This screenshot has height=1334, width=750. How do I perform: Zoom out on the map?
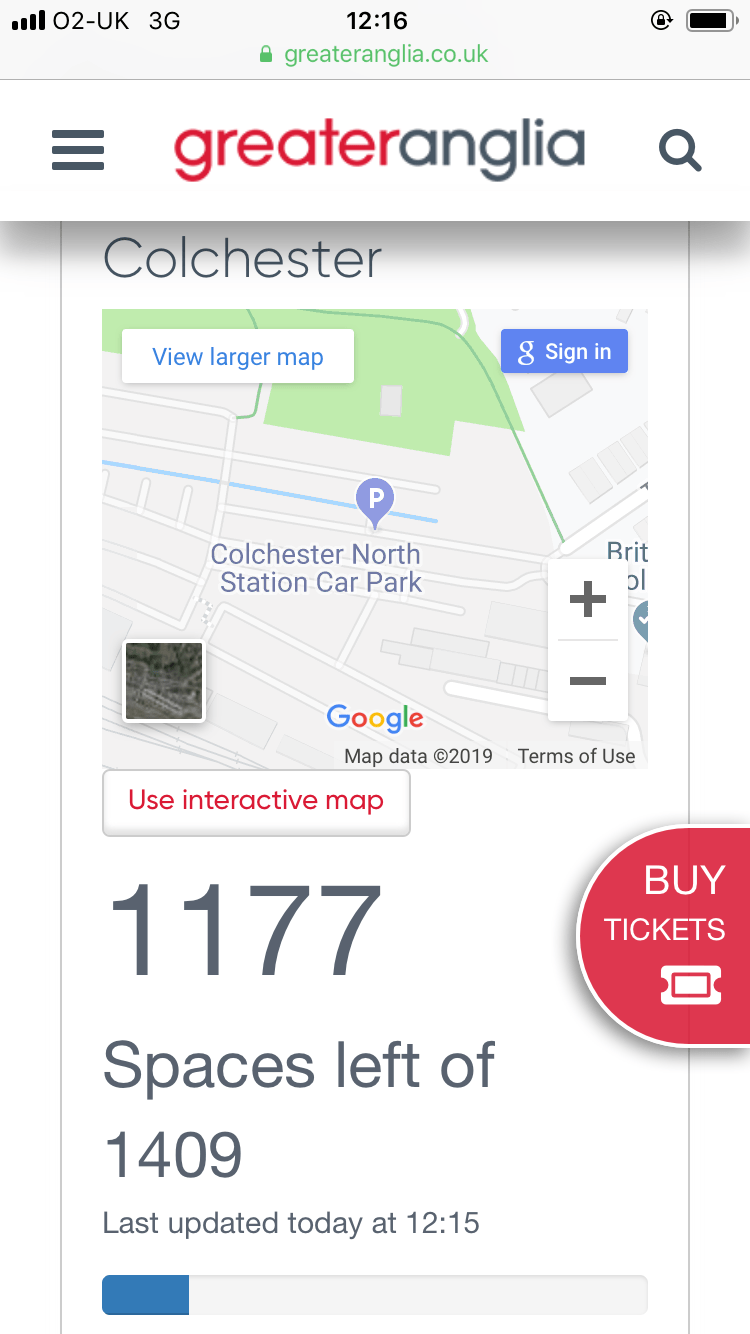click(587, 681)
